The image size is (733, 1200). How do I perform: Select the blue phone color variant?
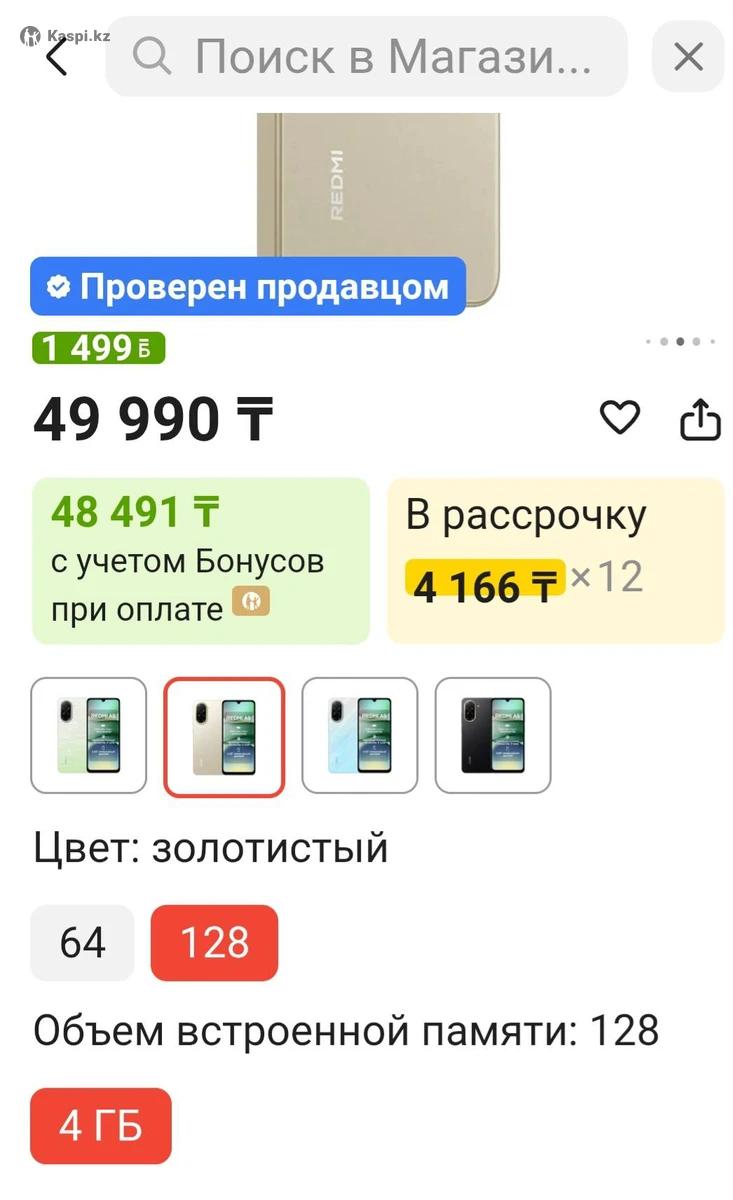(x=360, y=736)
